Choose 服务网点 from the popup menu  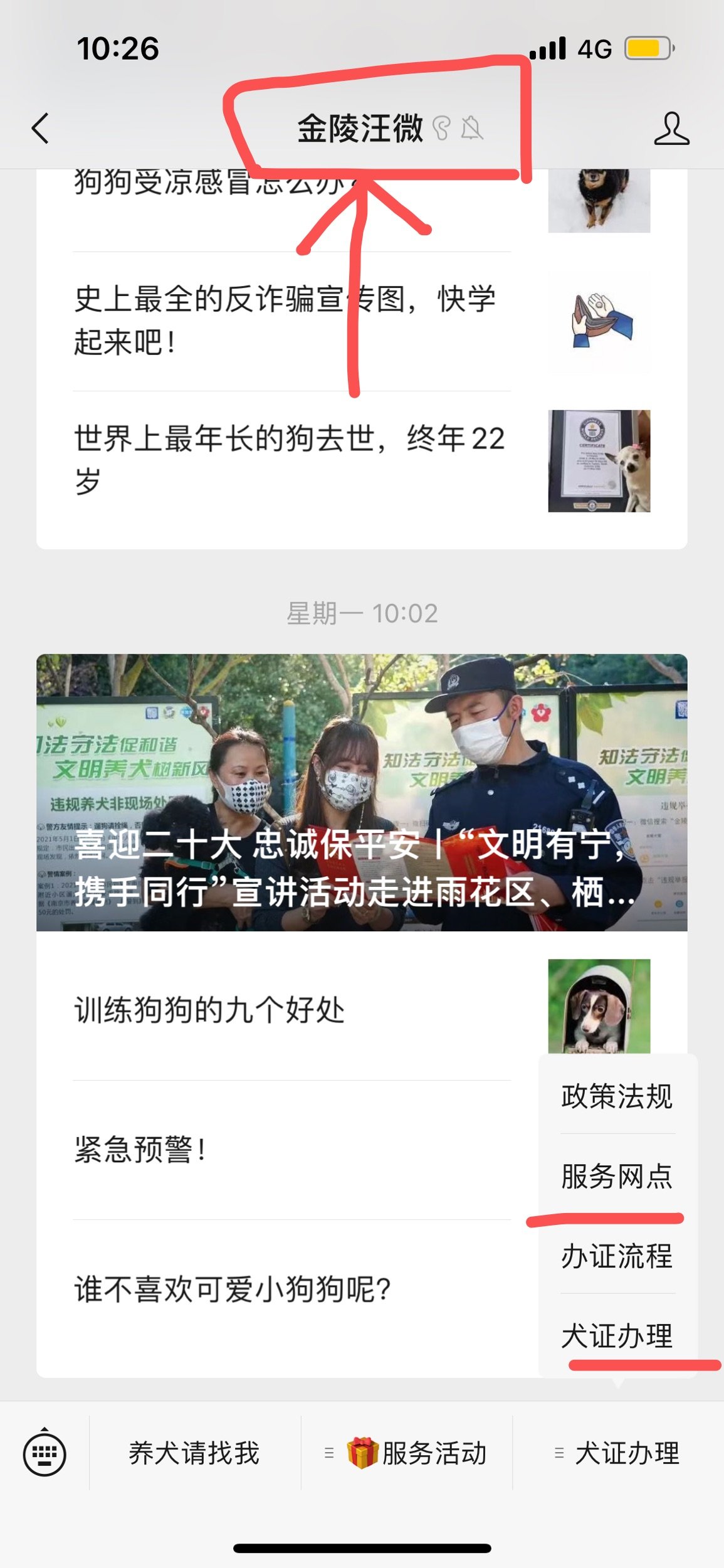617,1175
